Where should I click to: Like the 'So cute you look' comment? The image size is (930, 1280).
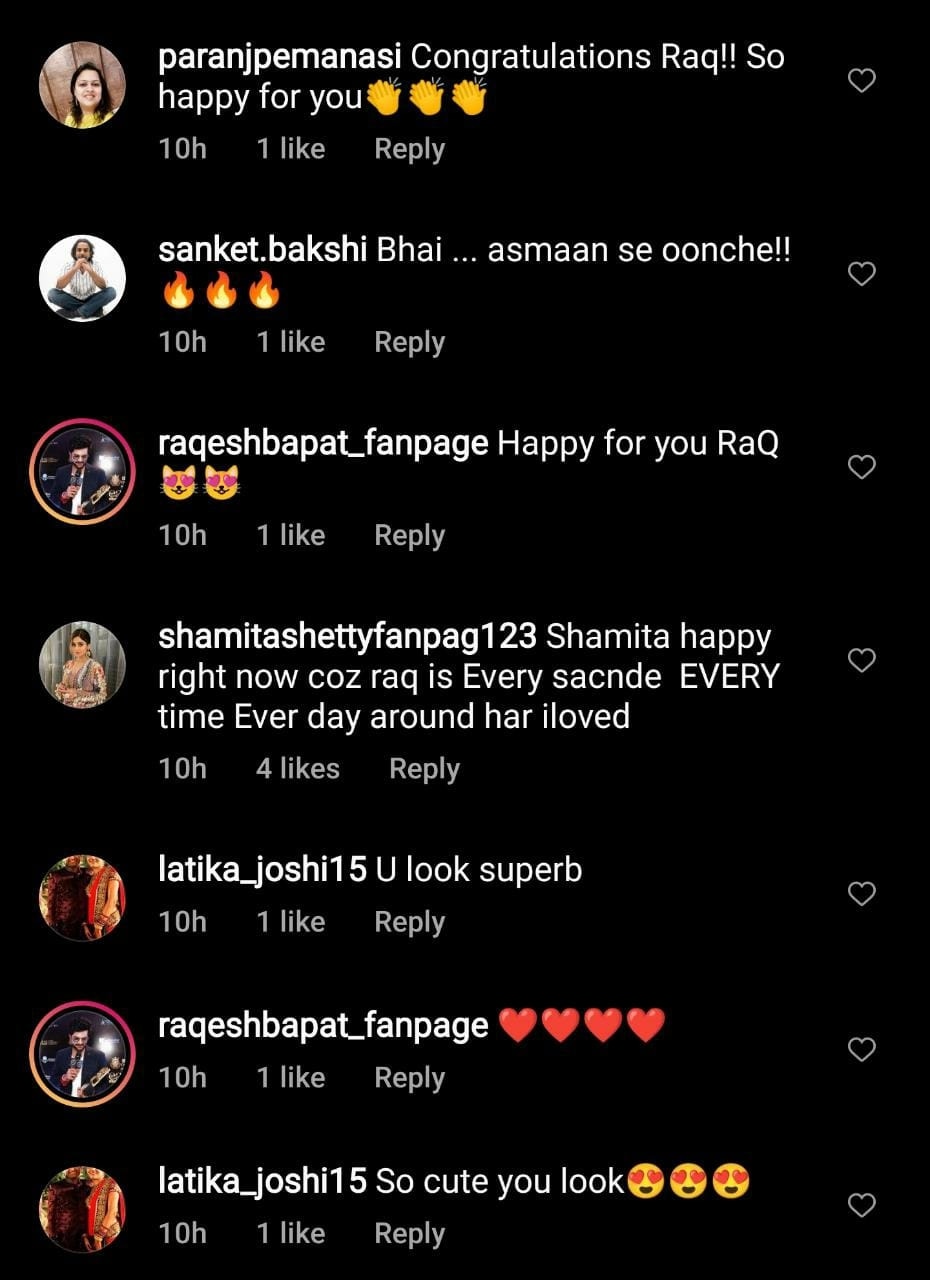862,1206
